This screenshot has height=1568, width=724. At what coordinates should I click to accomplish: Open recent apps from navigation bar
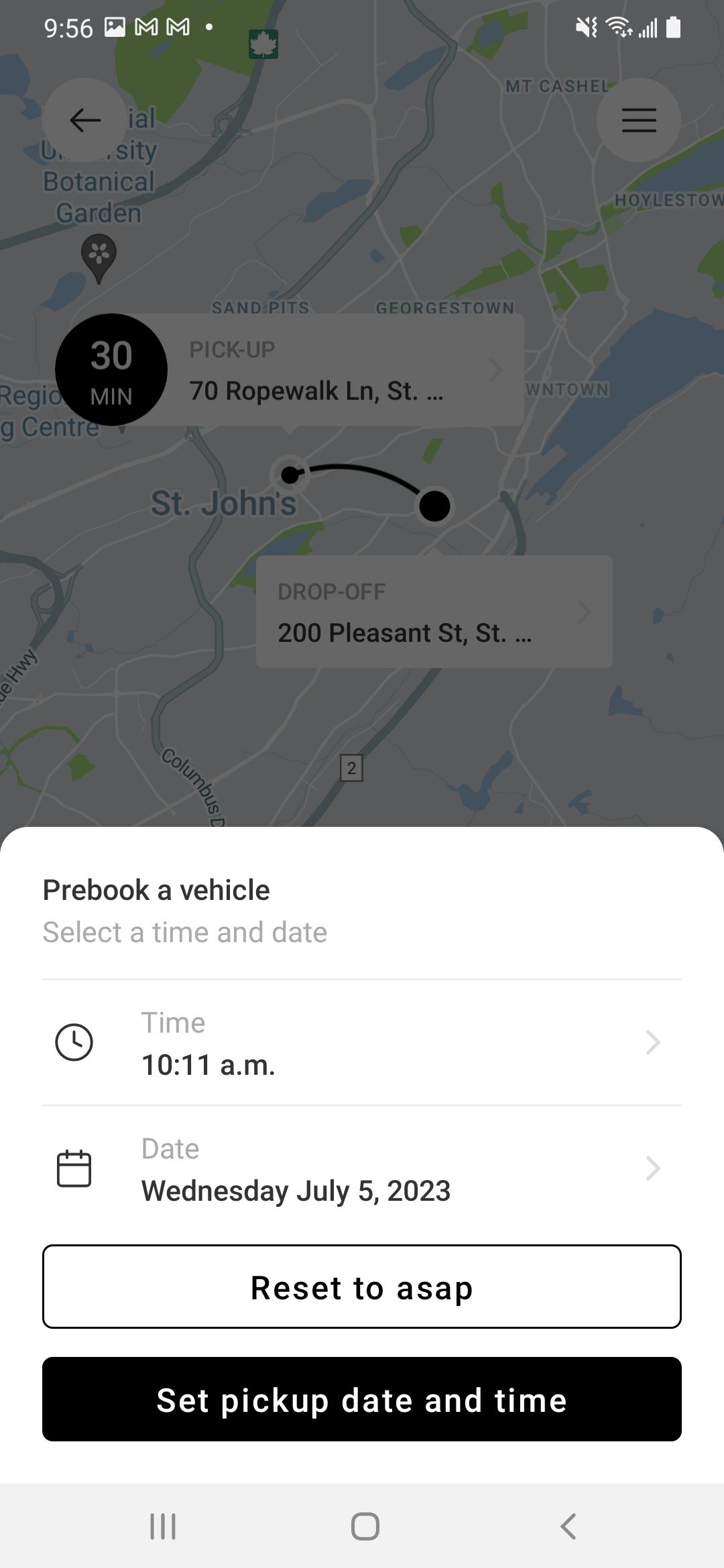coord(163,1526)
